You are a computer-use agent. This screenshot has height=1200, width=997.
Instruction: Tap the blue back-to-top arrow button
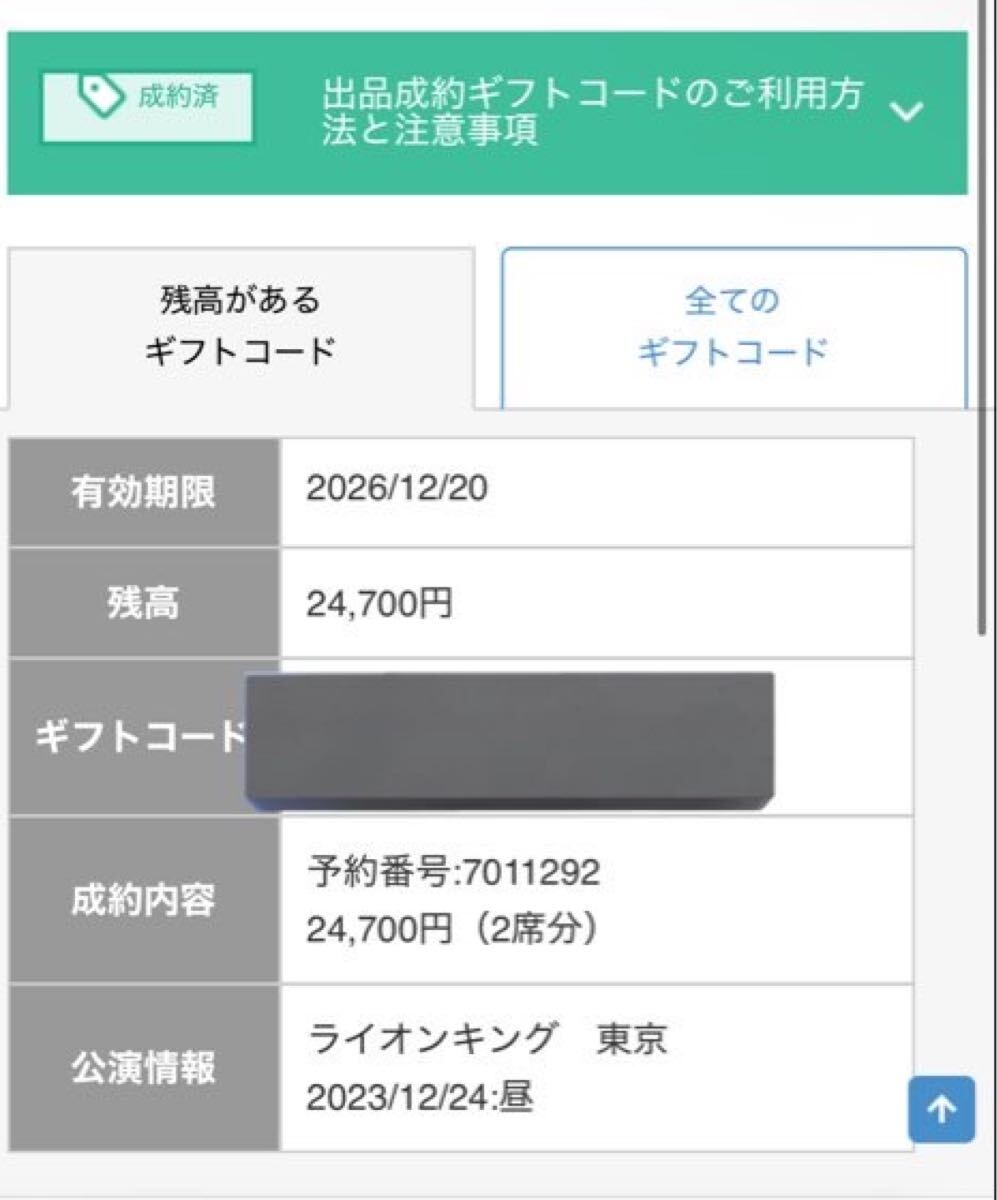(x=940, y=1109)
